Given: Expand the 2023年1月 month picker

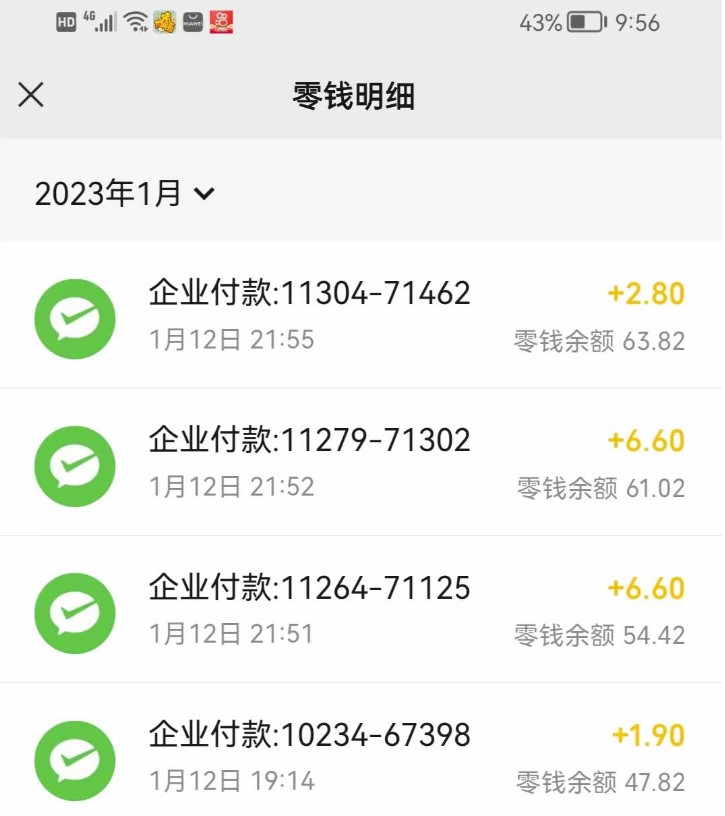Looking at the screenshot, I should click(x=125, y=193).
